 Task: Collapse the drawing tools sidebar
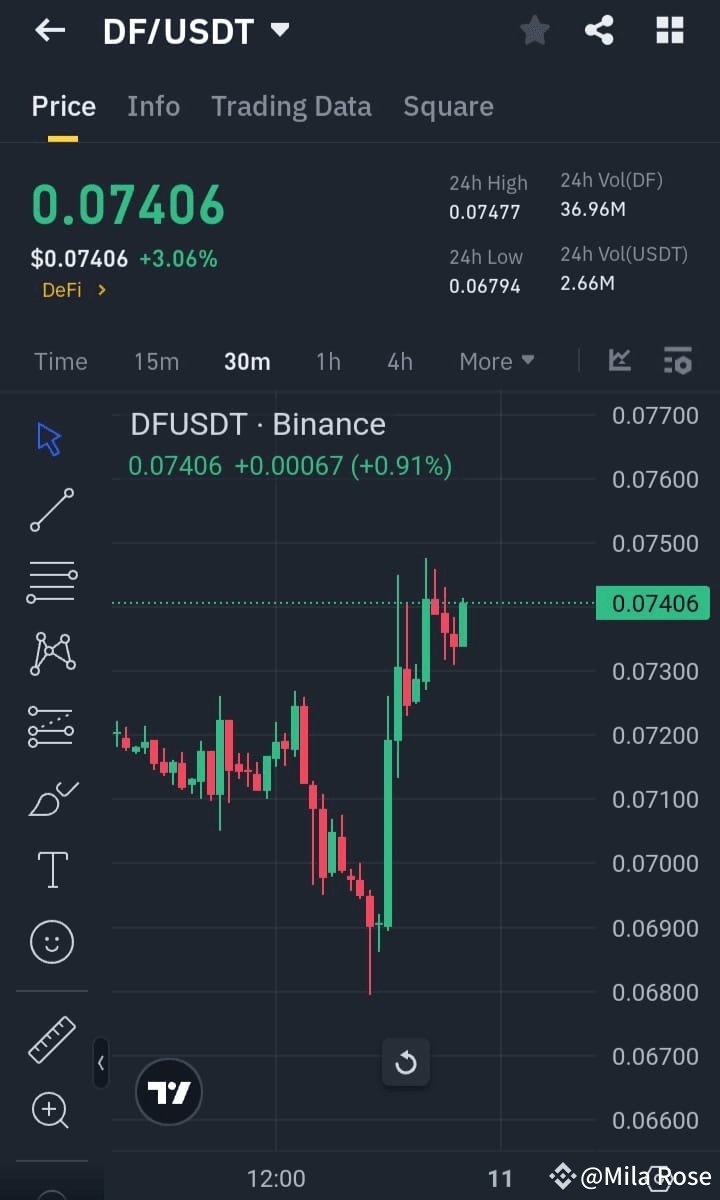(x=101, y=1064)
